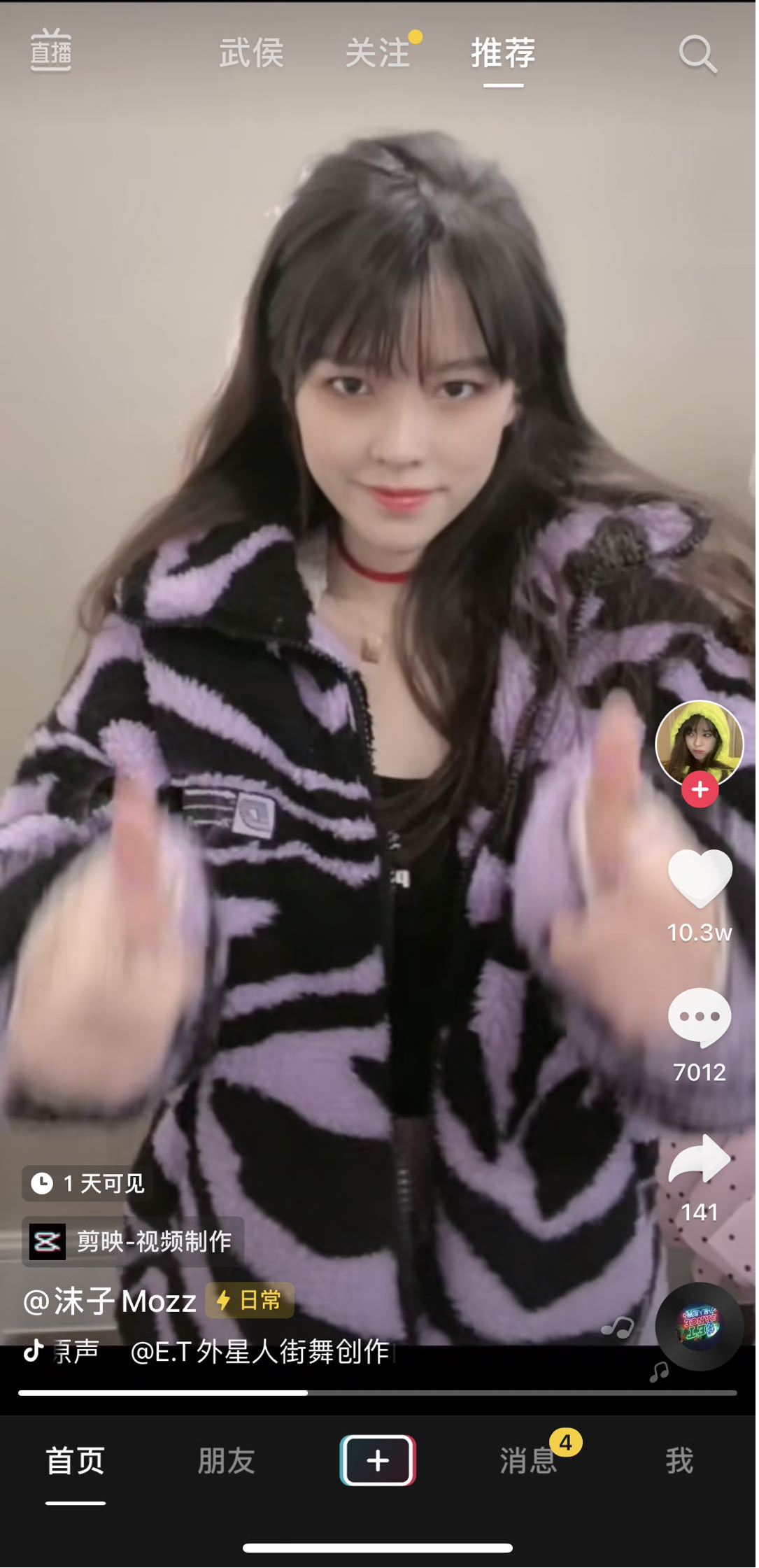This screenshot has height=1568, width=759.
Task: Open @沫子 Mozz's profile from the username
Action: [x=110, y=1301]
